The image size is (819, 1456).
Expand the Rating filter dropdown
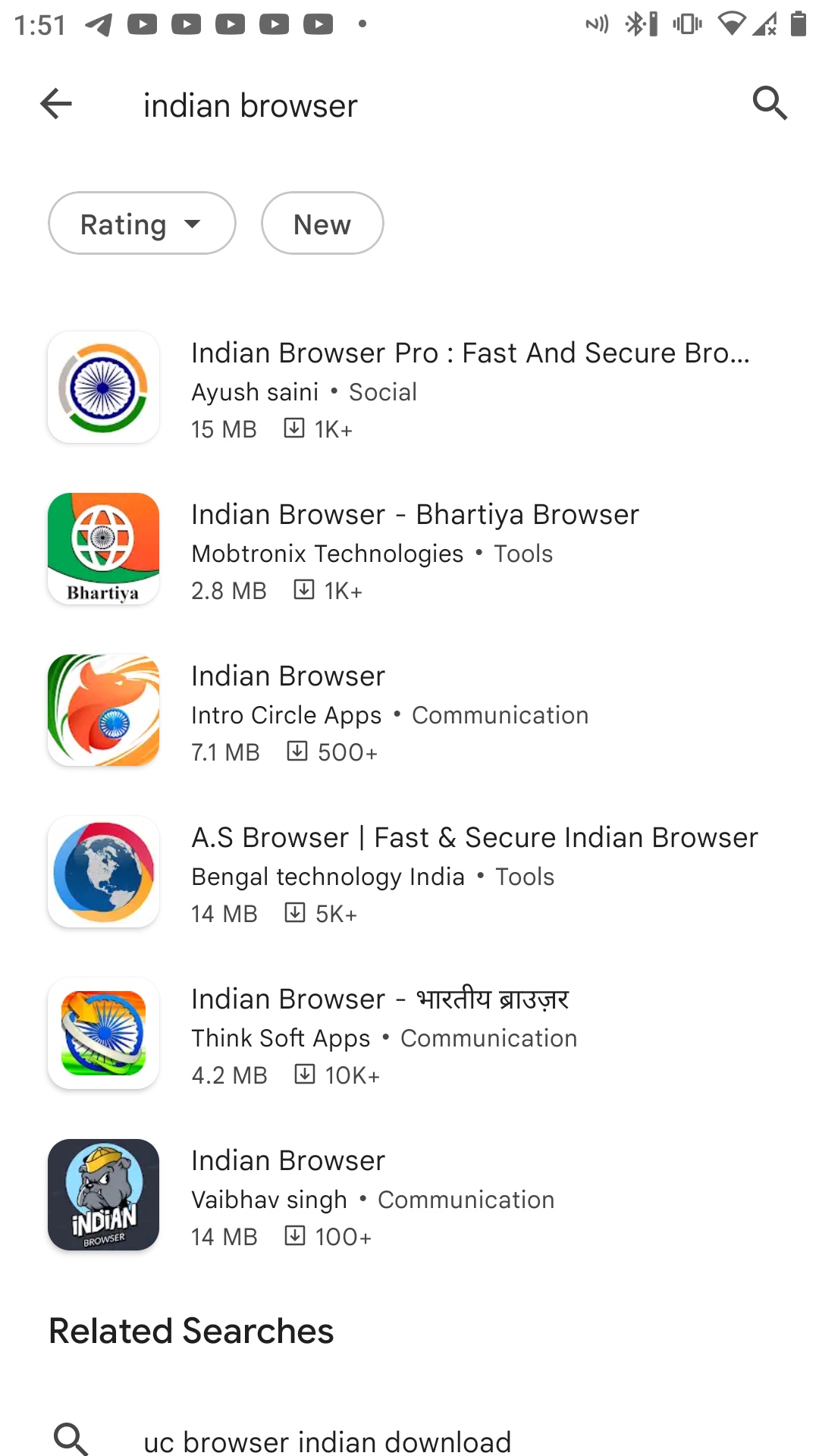pyautogui.click(x=142, y=224)
